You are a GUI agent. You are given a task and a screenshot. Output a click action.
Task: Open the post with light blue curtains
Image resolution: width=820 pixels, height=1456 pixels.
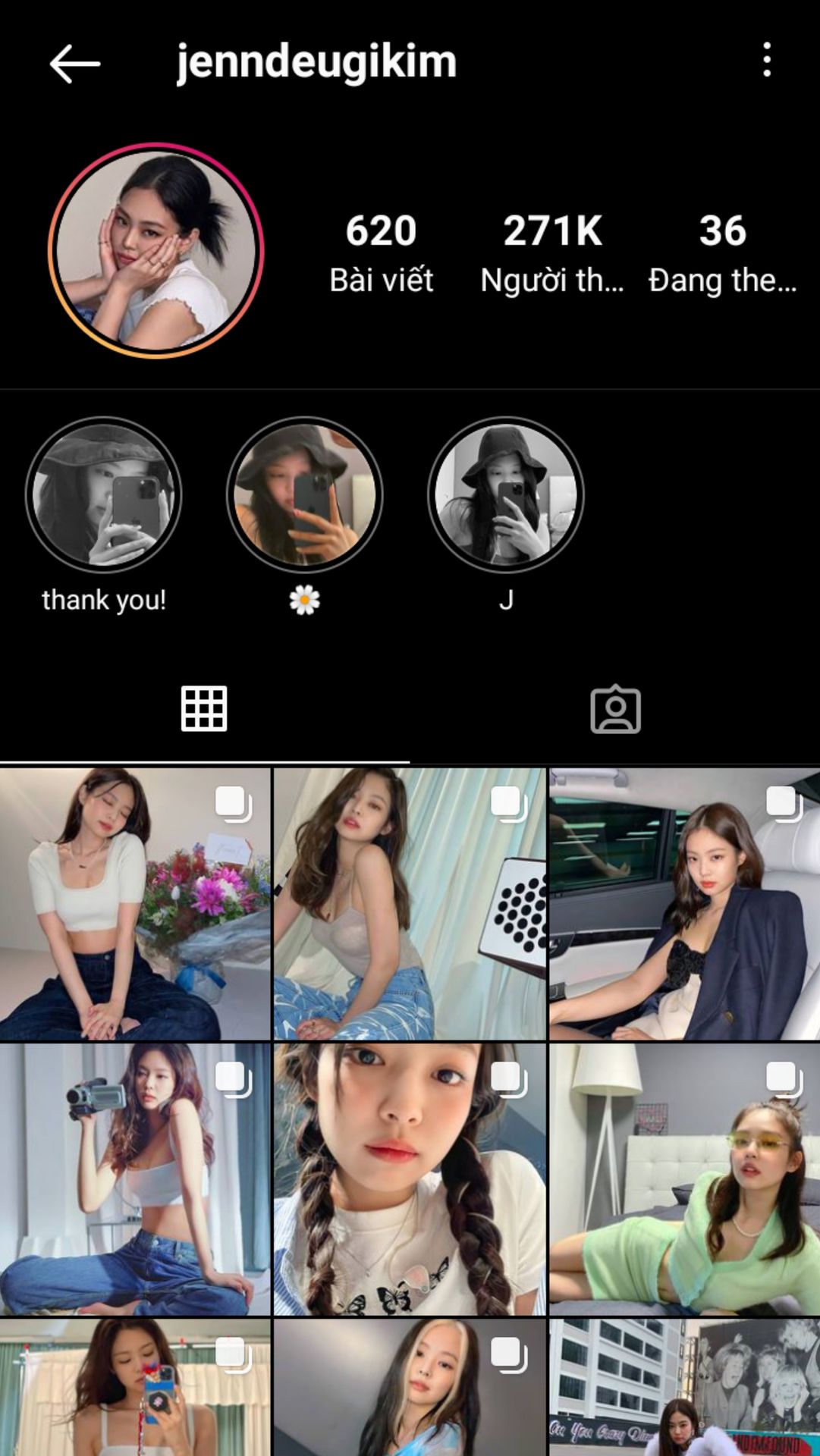click(410, 904)
